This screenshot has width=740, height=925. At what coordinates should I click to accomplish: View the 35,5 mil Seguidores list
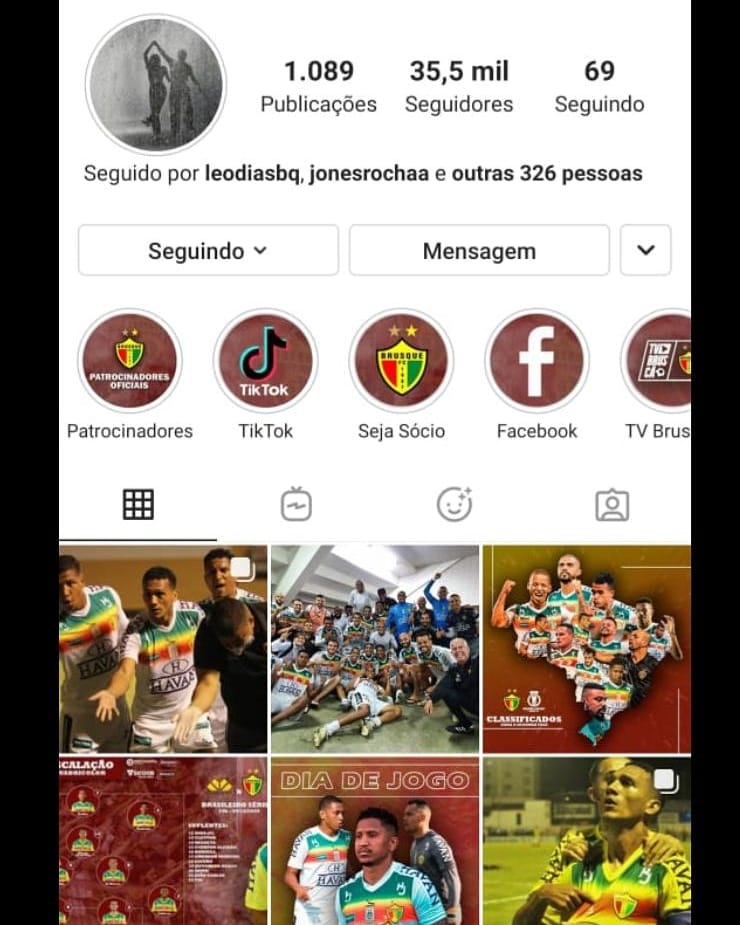click(x=459, y=86)
